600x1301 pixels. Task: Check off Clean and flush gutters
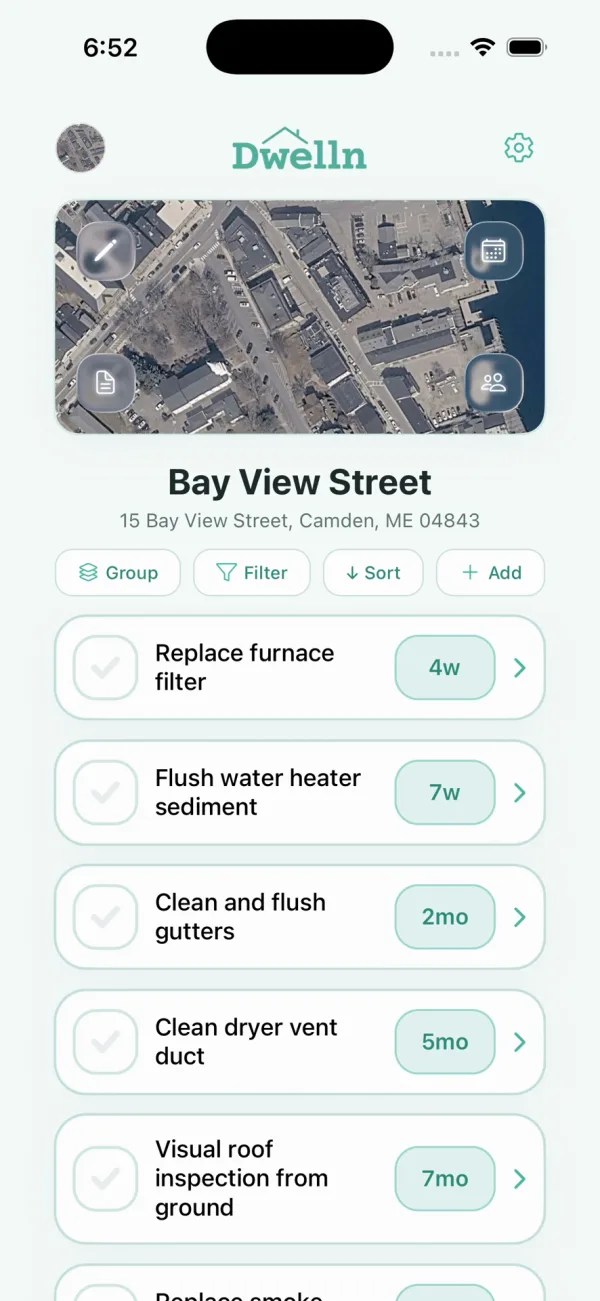coord(105,917)
